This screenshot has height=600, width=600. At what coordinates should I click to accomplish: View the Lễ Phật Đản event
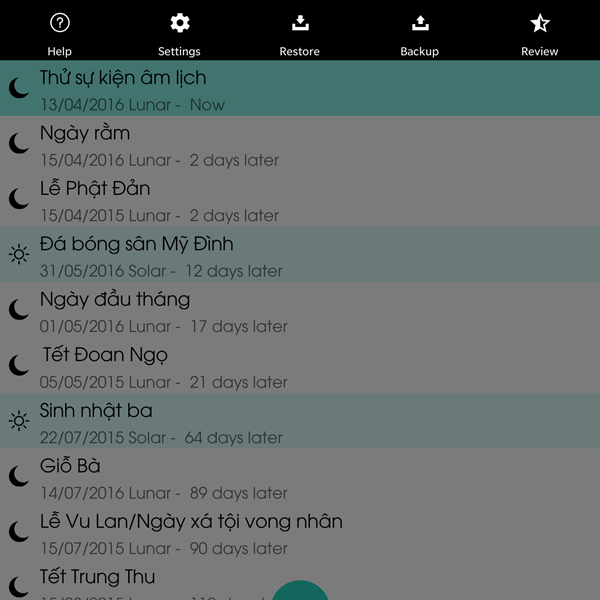pyautogui.click(x=300, y=200)
